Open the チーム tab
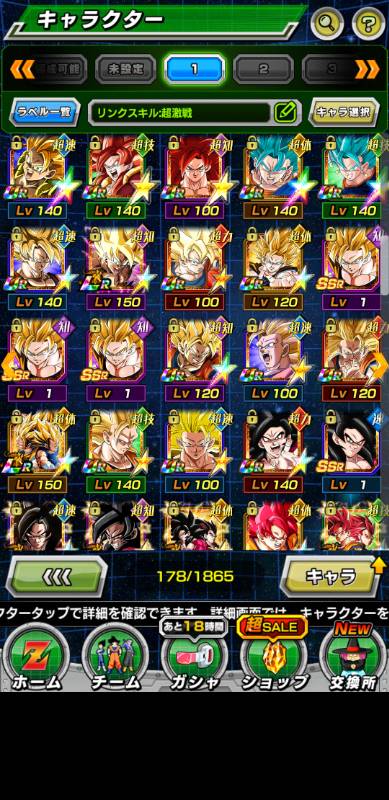Screen dimensions: 389x800 (x=115, y=658)
